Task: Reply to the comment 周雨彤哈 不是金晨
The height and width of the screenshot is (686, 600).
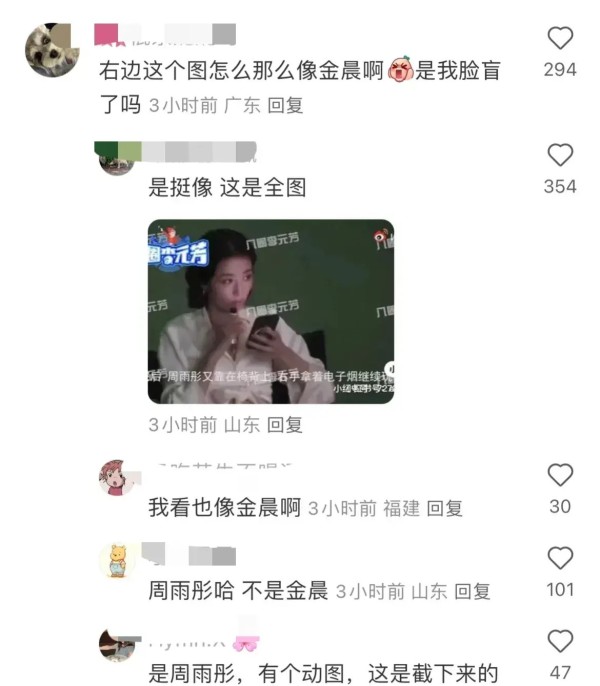Action: 472,592
